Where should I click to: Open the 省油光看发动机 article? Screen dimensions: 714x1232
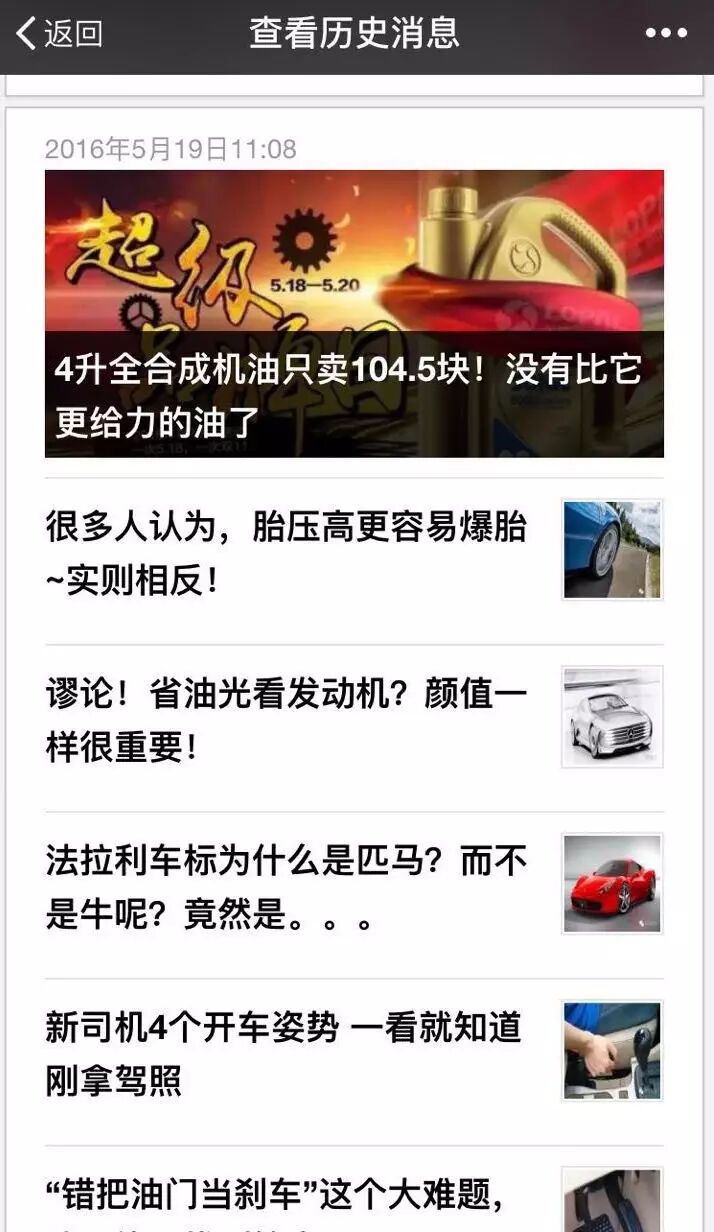[x=300, y=719]
